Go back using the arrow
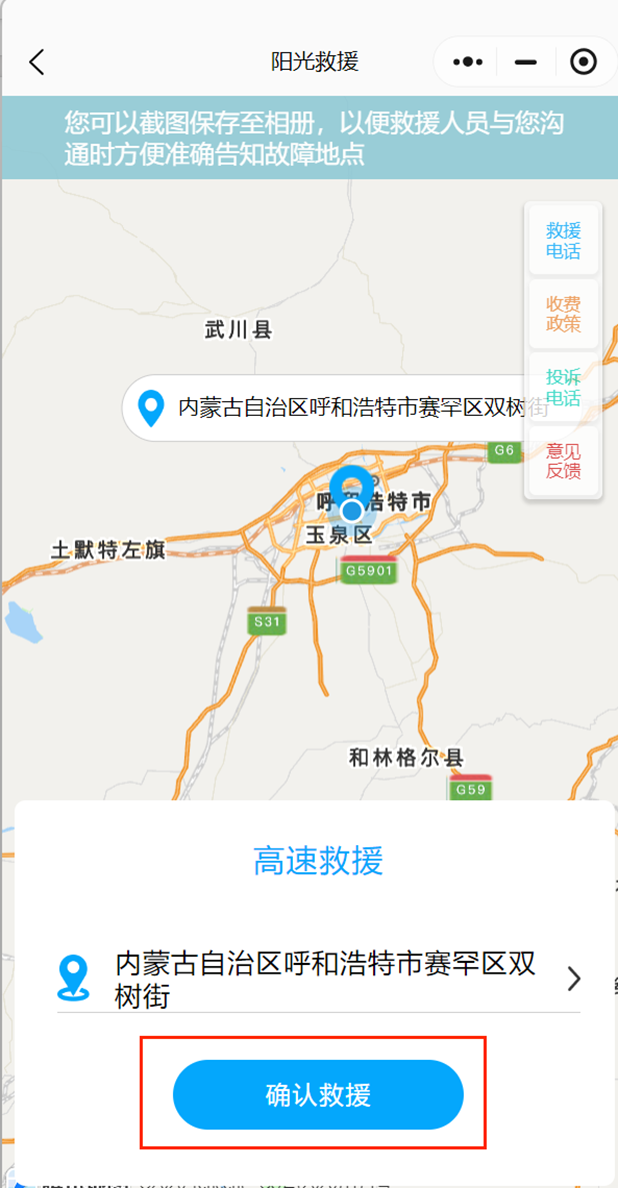This screenshot has height=1188, width=618. click(x=37, y=62)
